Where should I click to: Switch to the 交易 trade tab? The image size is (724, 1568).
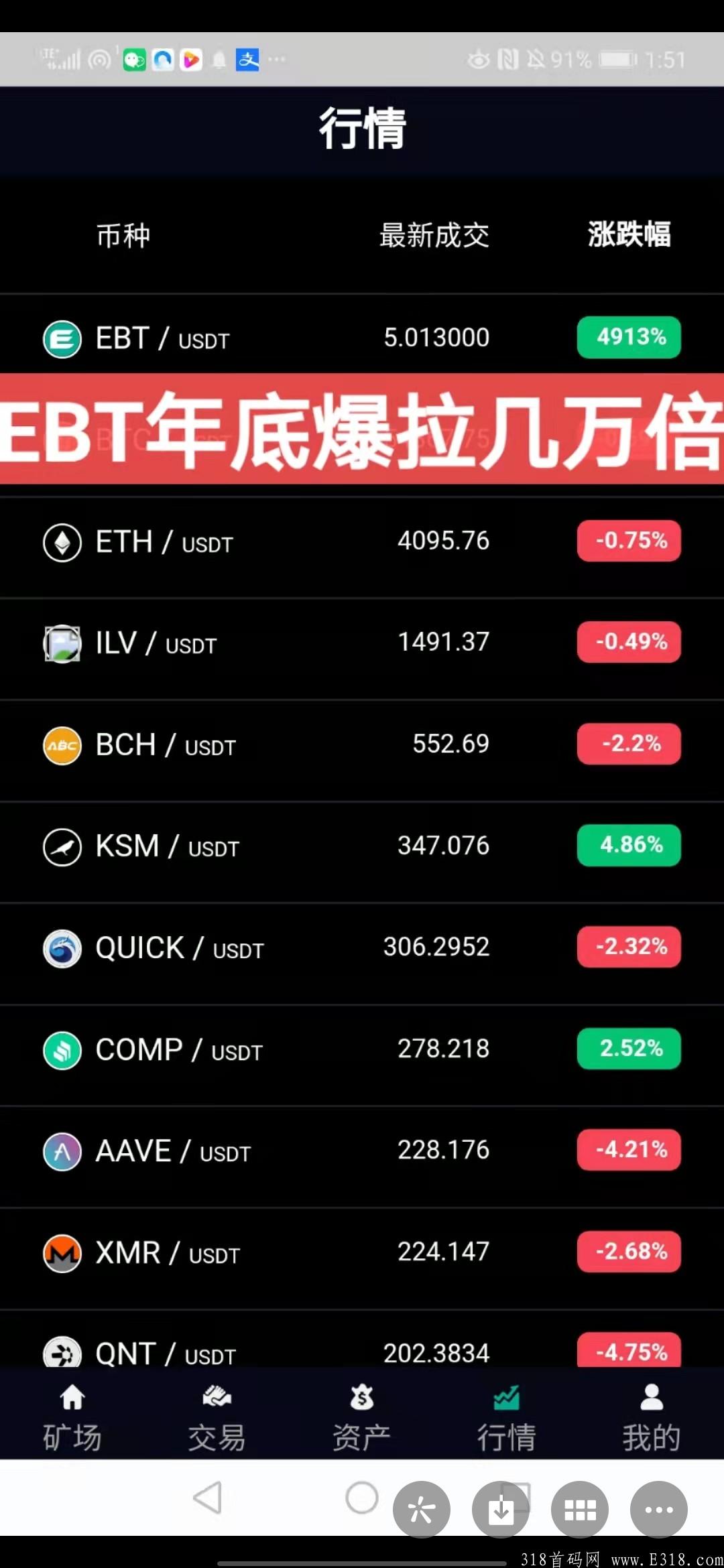(217, 1414)
